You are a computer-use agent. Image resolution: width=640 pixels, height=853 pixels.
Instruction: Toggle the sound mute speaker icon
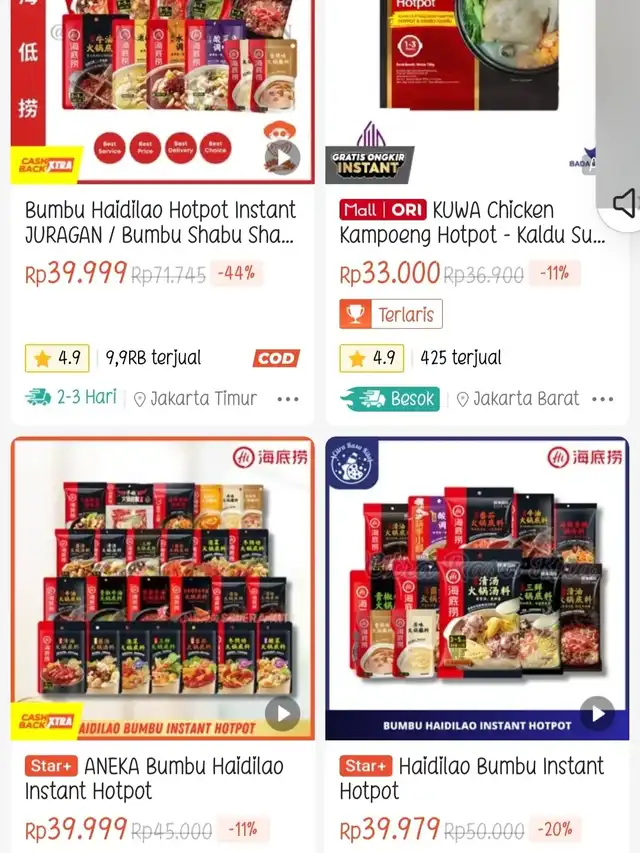tap(624, 204)
